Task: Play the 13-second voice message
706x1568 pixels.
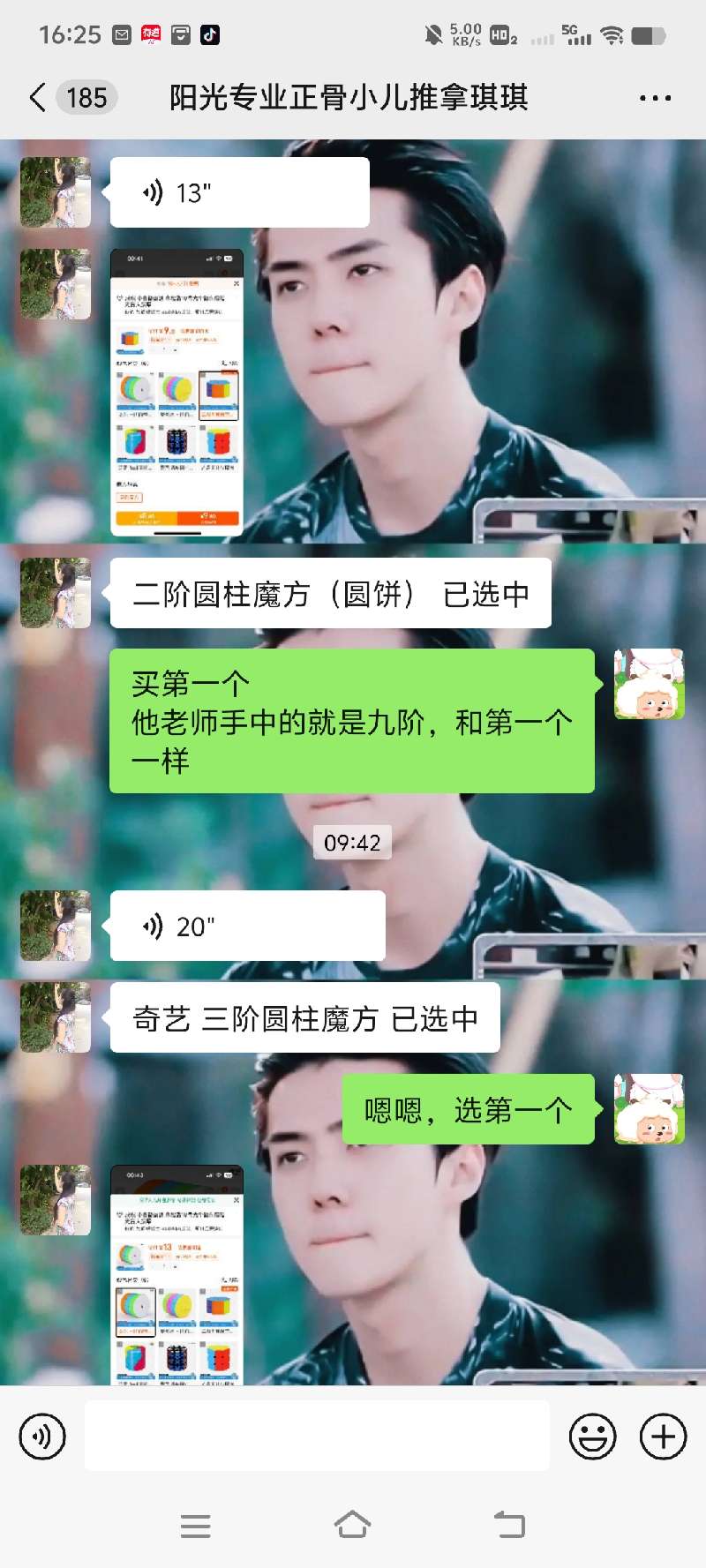Action: [238, 192]
